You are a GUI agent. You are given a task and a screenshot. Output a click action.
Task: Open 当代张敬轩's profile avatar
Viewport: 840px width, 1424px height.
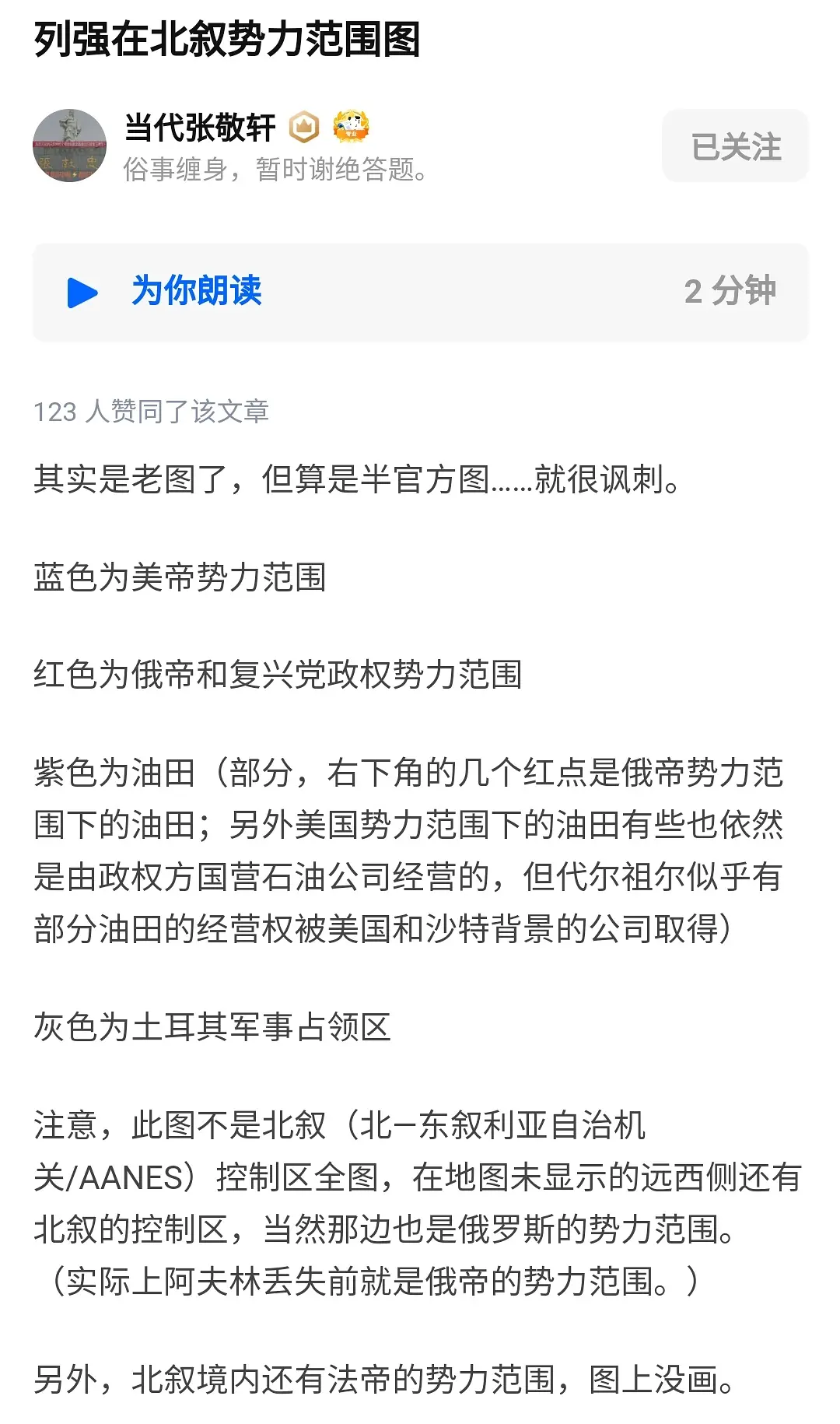[x=69, y=146]
